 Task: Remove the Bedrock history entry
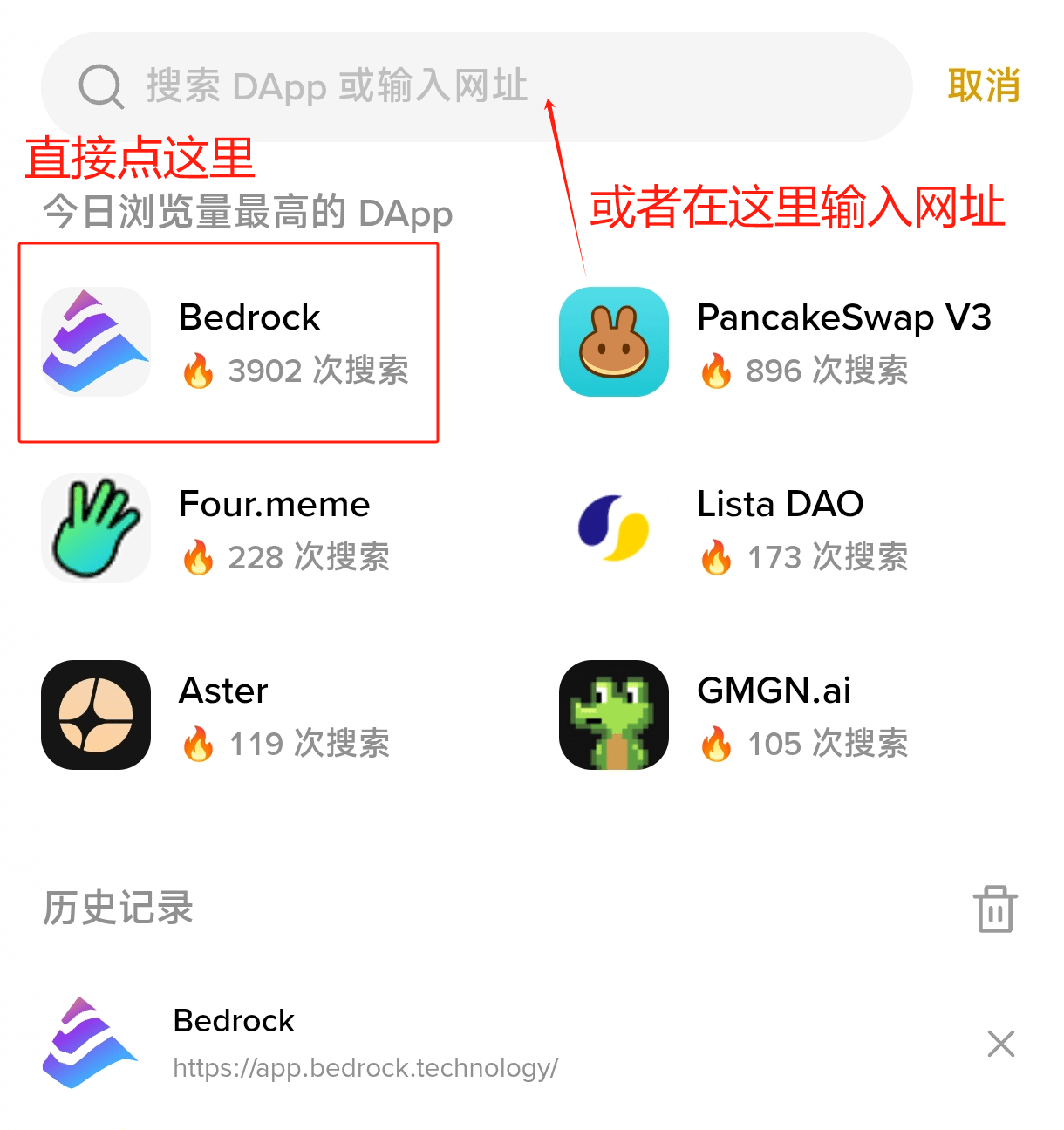click(1000, 1043)
